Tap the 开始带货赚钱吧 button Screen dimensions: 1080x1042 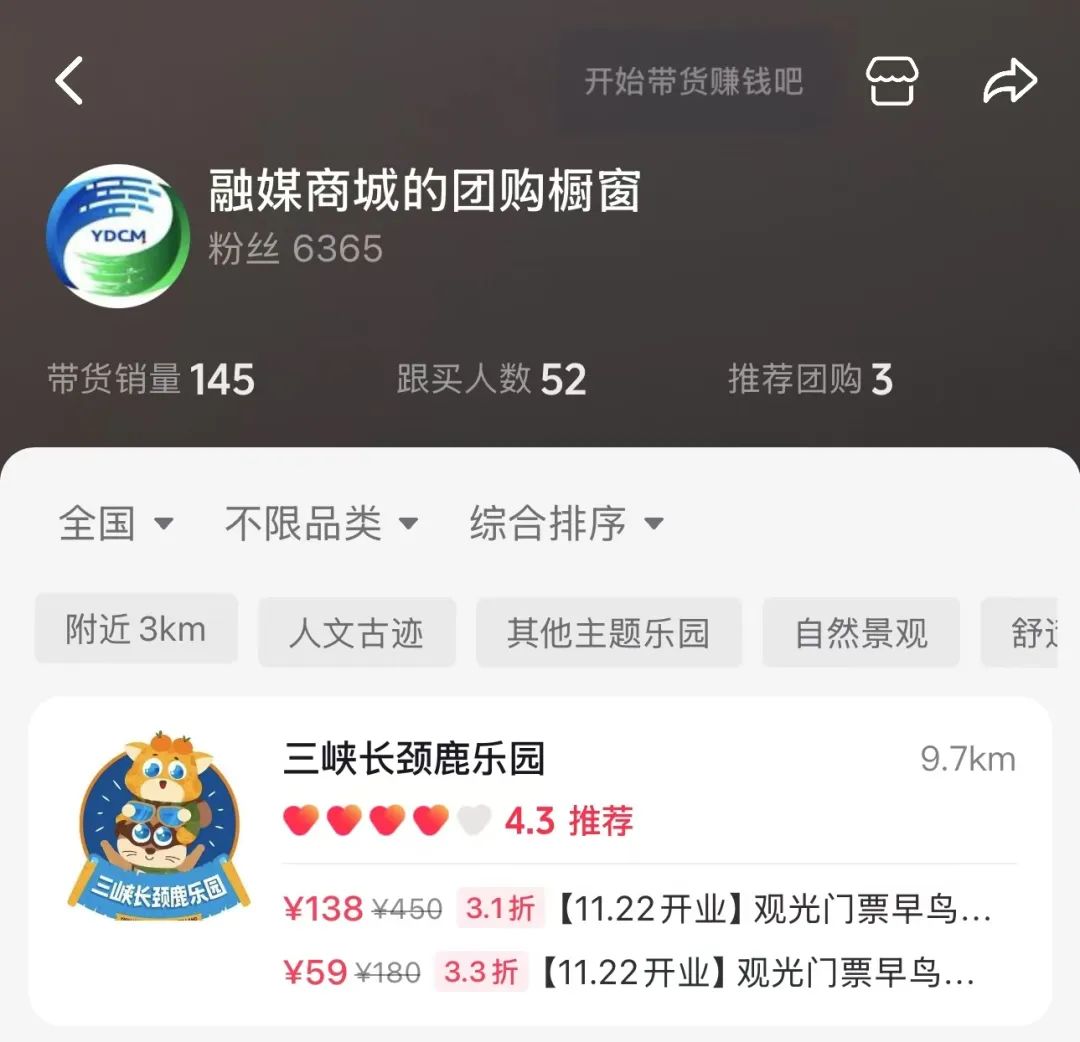click(x=693, y=82)
